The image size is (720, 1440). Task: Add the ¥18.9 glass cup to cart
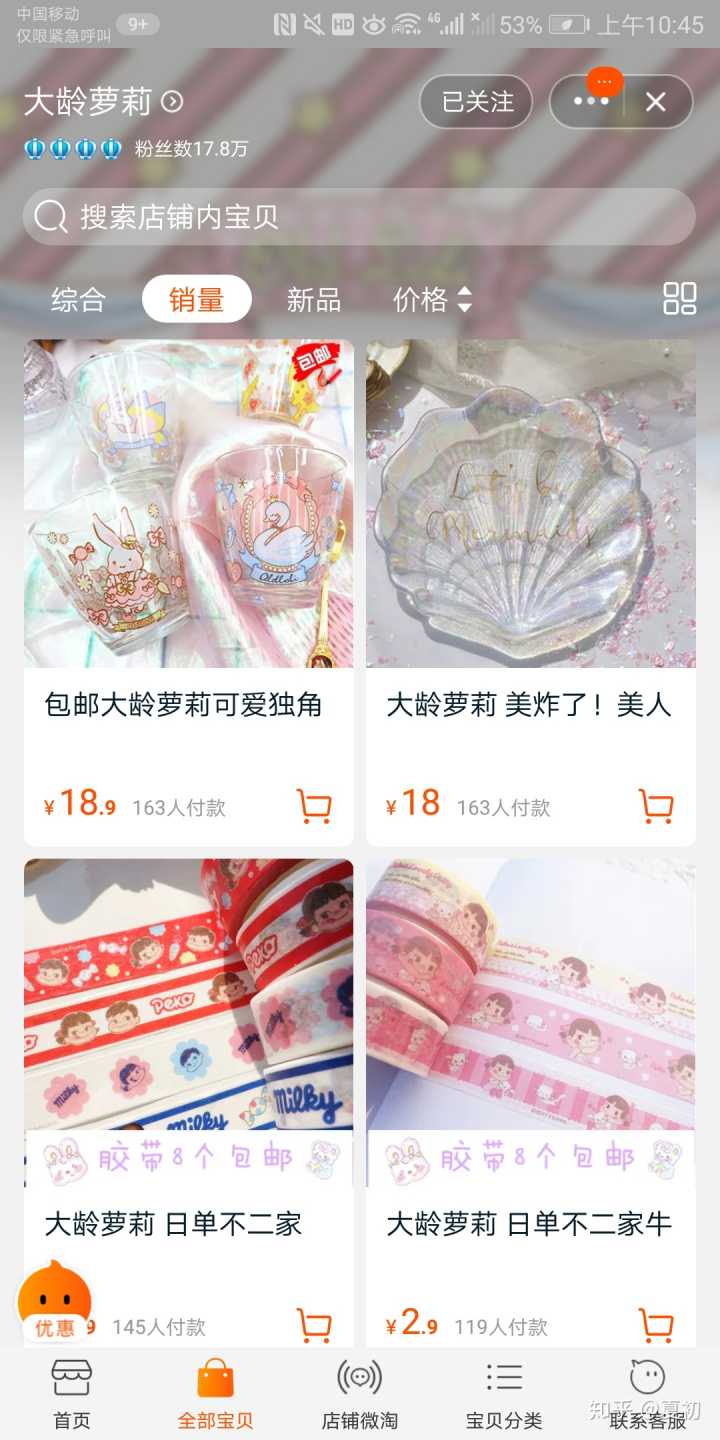(x=314, y=806)
